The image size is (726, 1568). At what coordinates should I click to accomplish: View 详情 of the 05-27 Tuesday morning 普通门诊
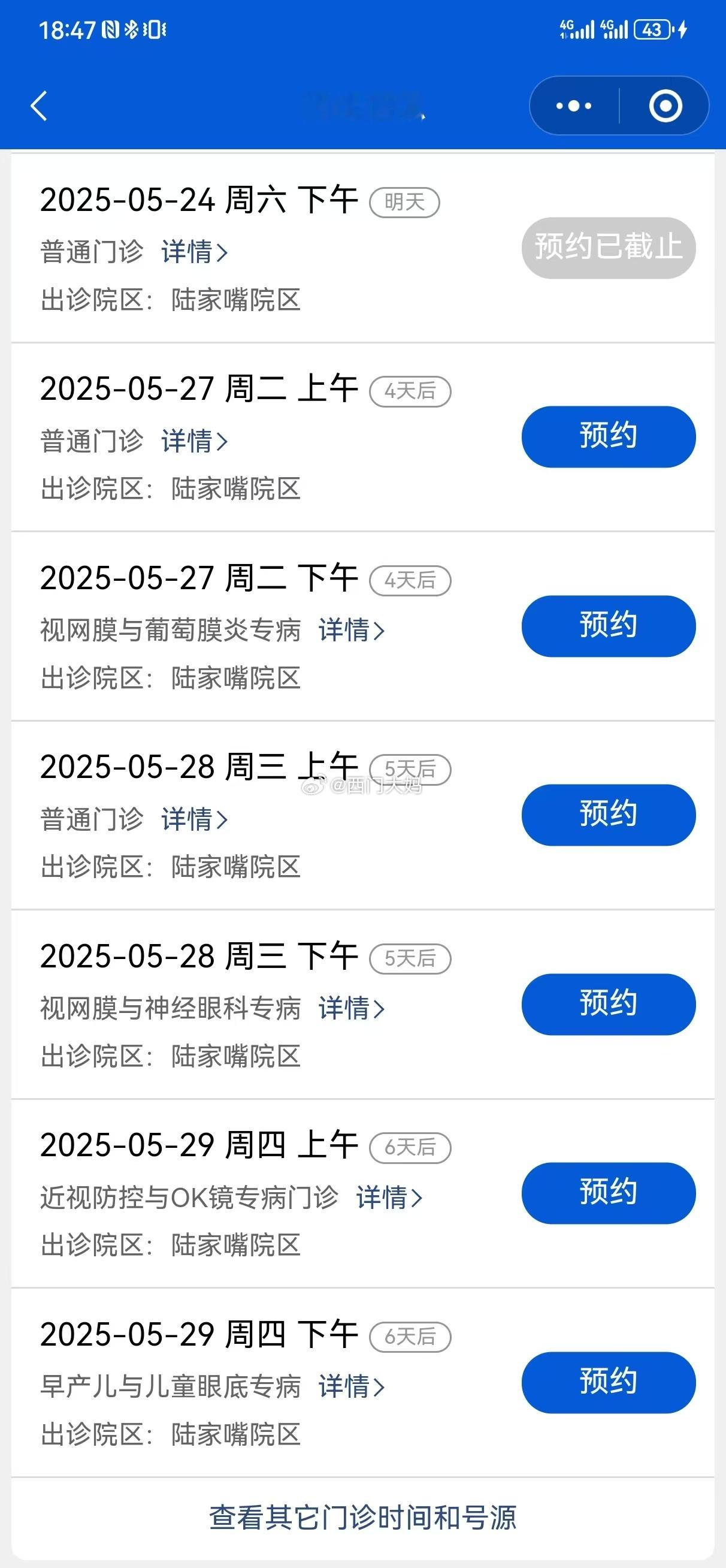click(x=195, y=441)
